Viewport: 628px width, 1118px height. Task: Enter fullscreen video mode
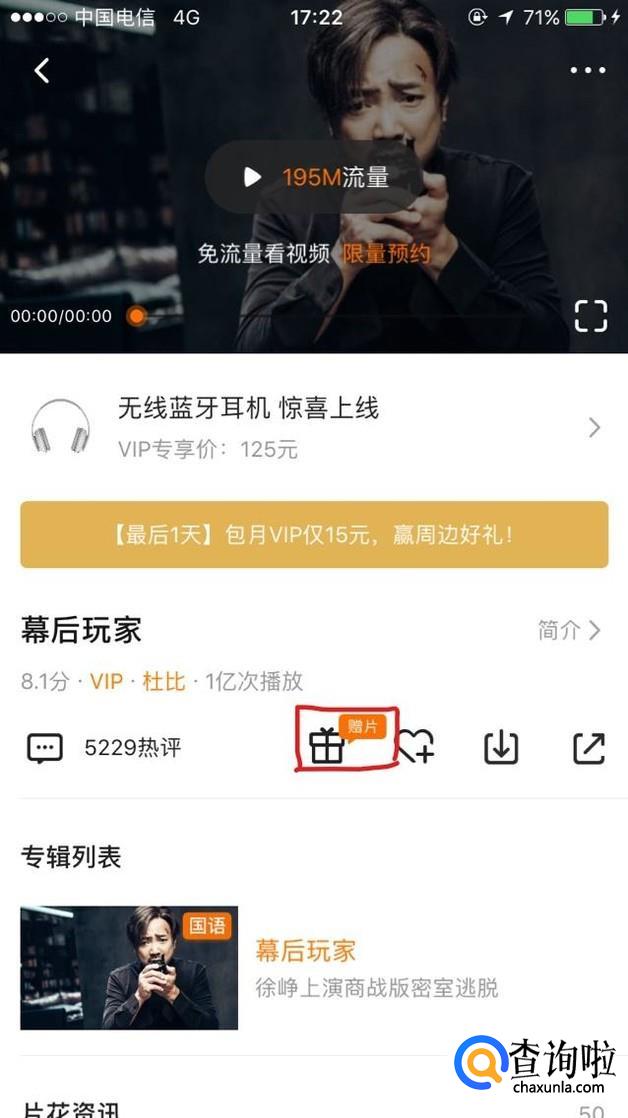pos(591,315)
